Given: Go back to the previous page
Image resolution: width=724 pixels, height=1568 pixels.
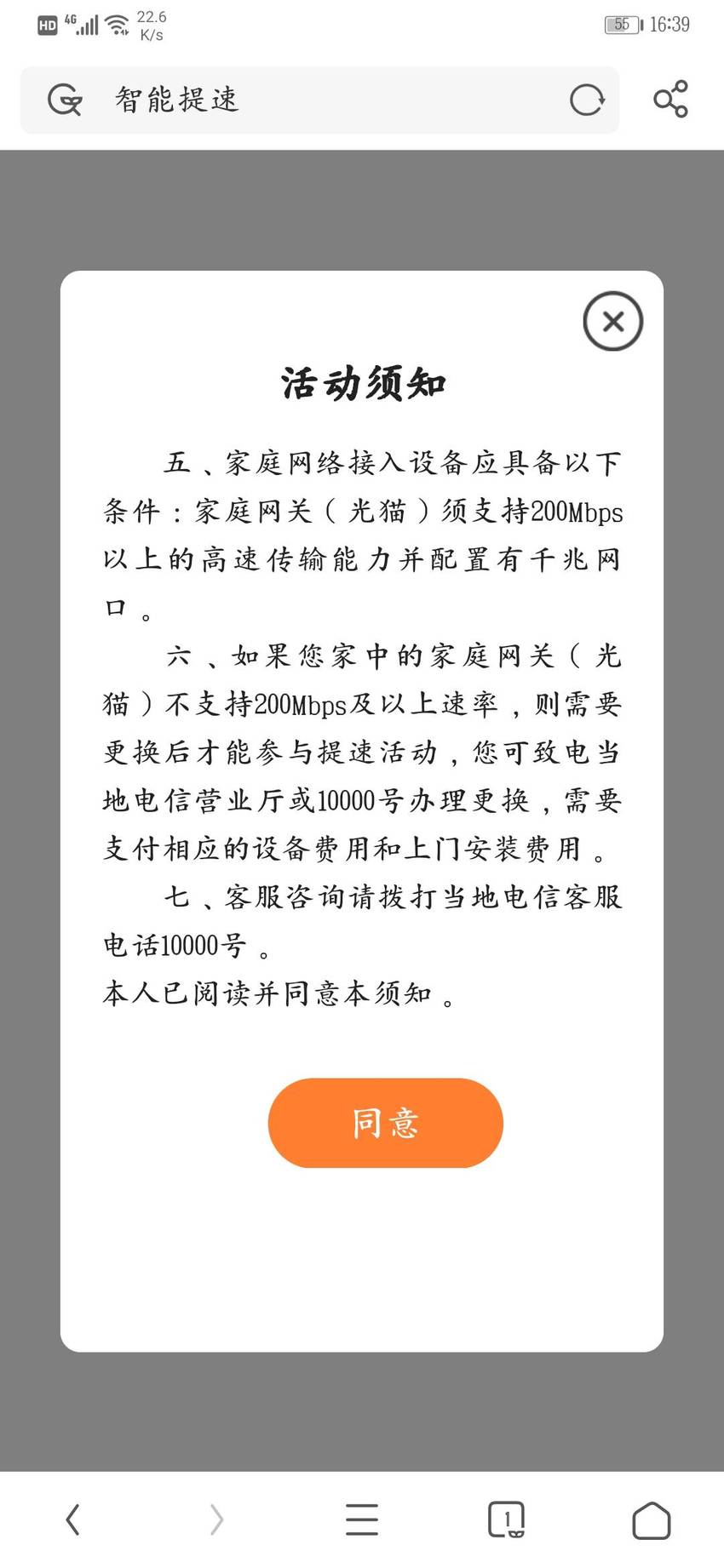Looking at the screenshot, I should tap(73, 1519).
